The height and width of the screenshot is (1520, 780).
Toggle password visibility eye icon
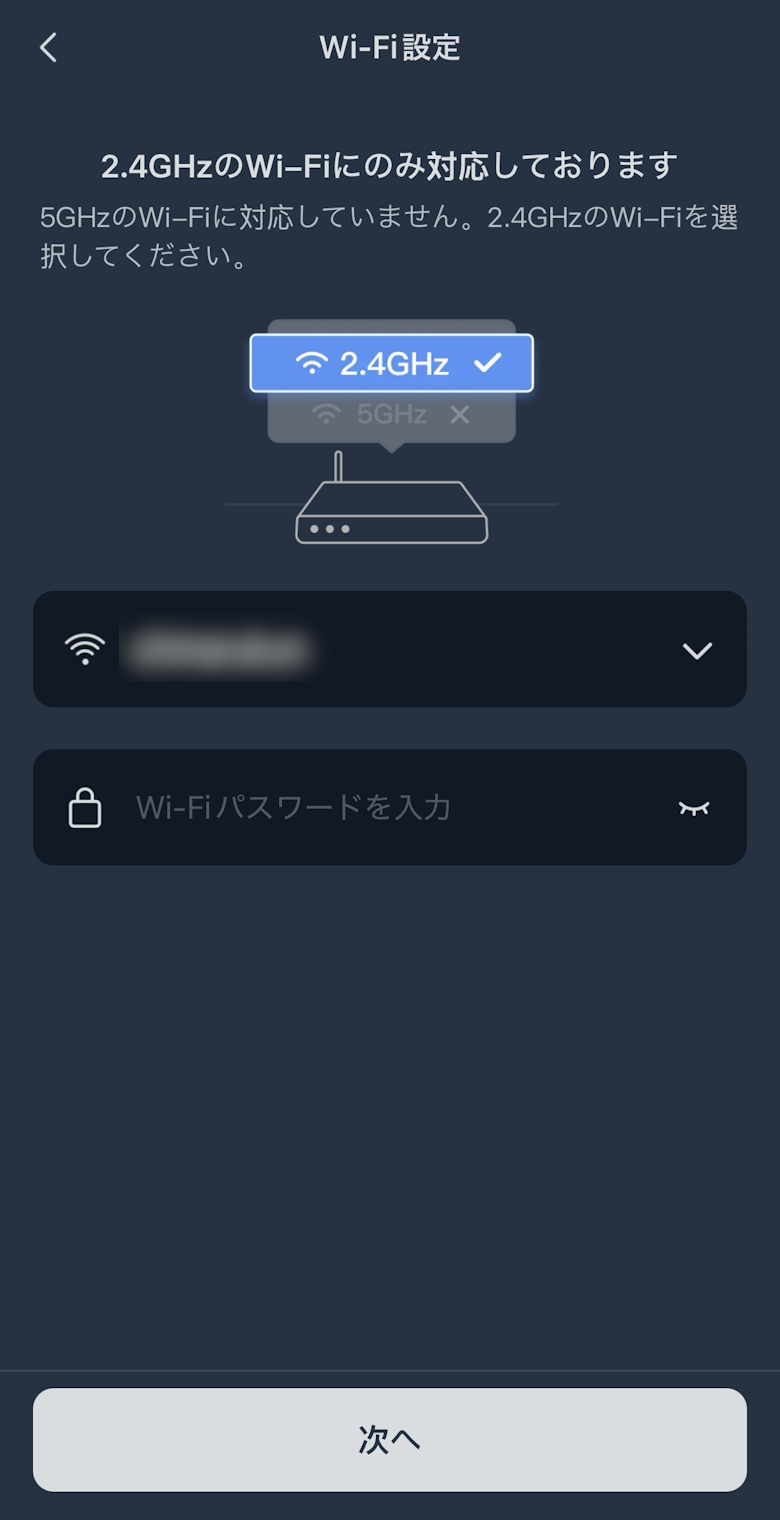693,808
